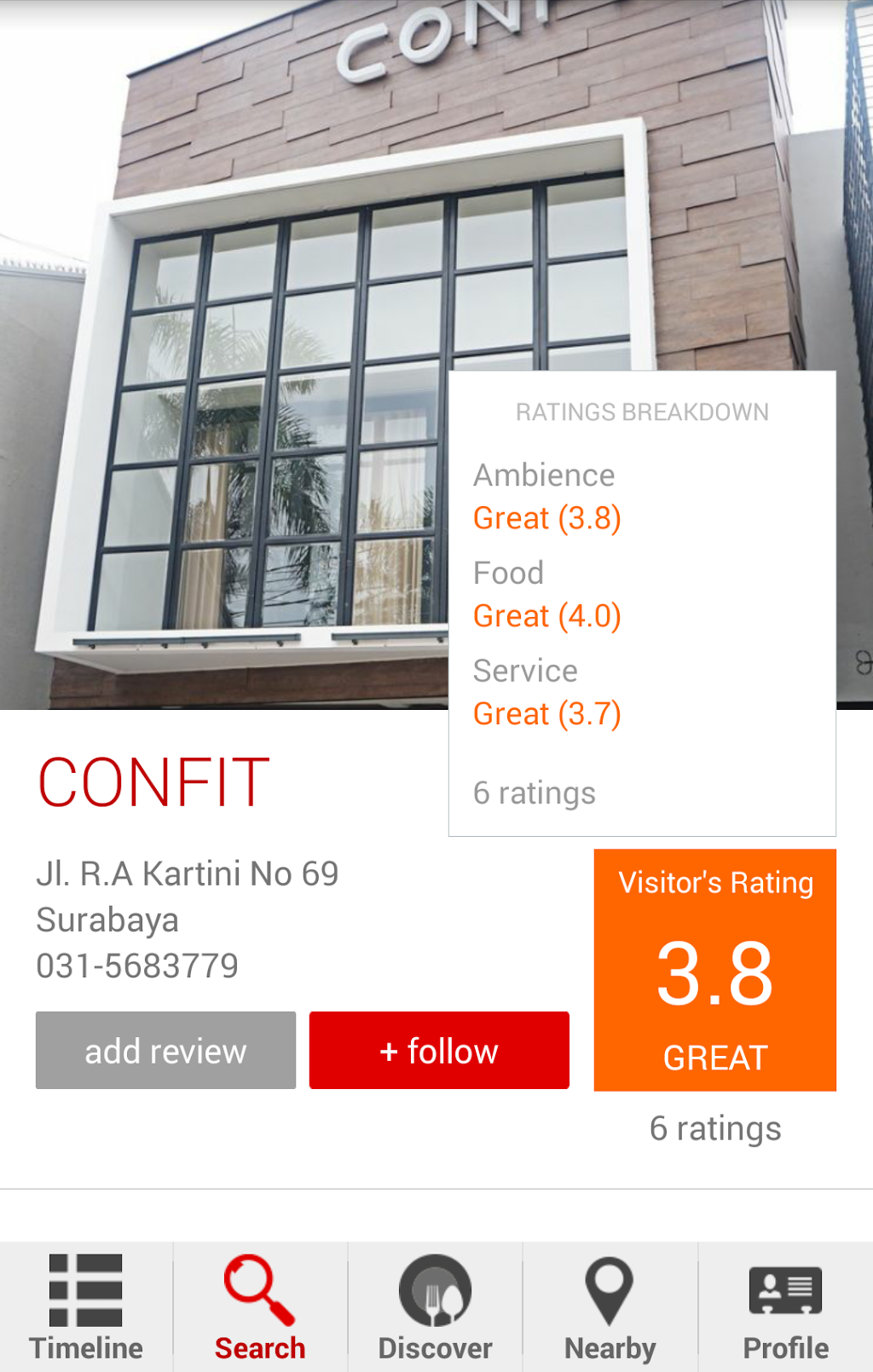Go to the Discover tab
Viewport: 873px width, 1372px height.
(x=435, y=1307)
